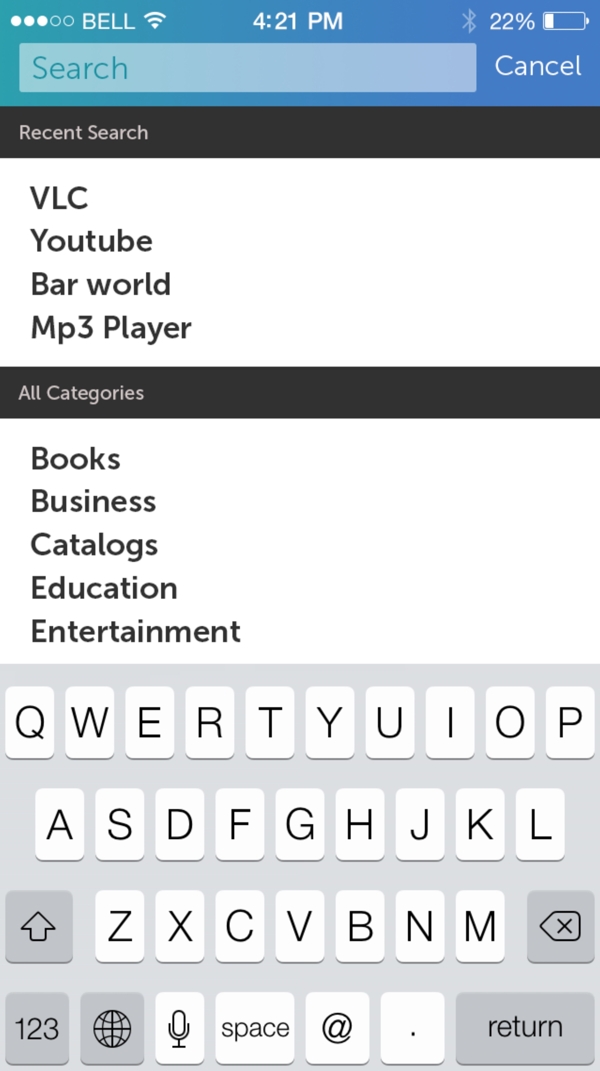Select recent search Youtube
This screenshot has width=600, height=1071.
click(91, 241)
